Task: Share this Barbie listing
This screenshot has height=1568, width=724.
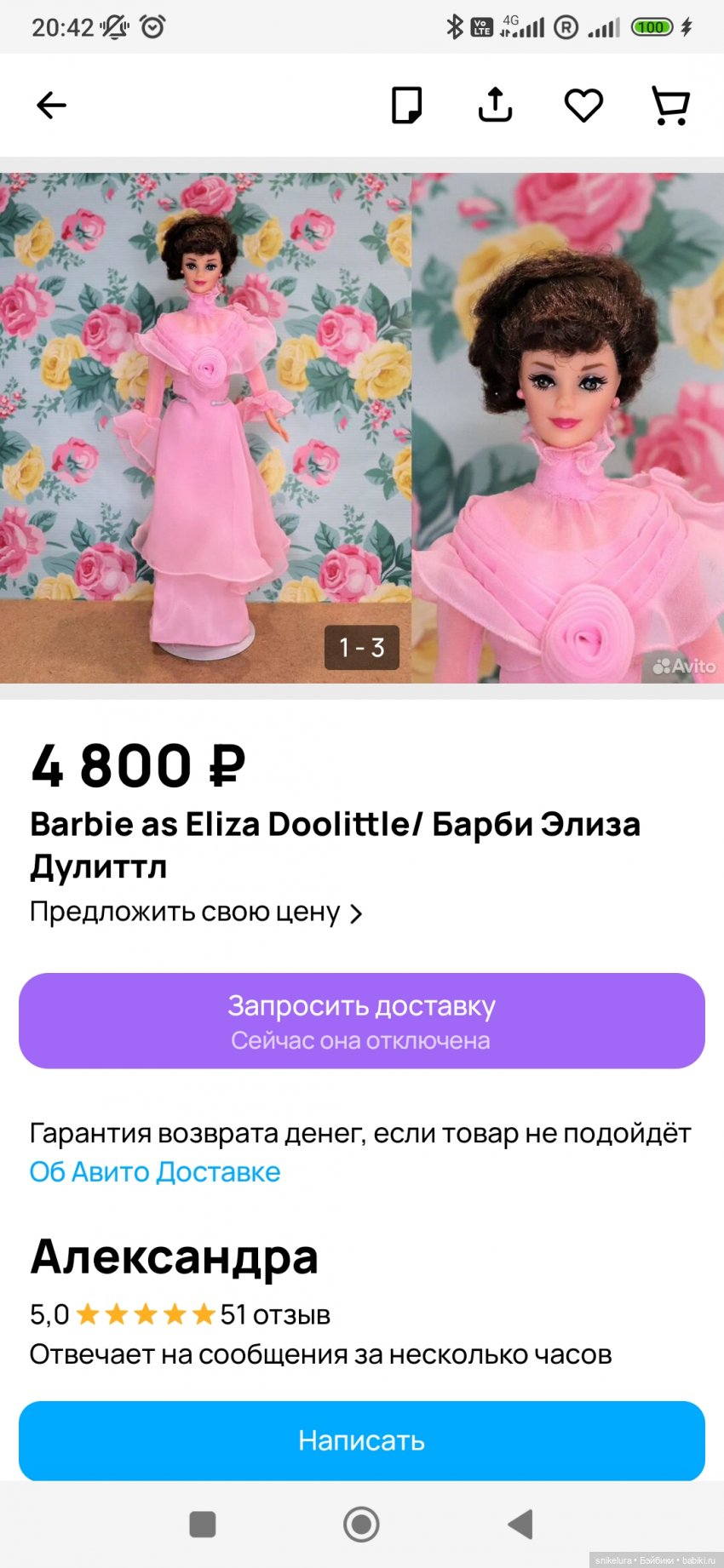Action: [495, 106]
